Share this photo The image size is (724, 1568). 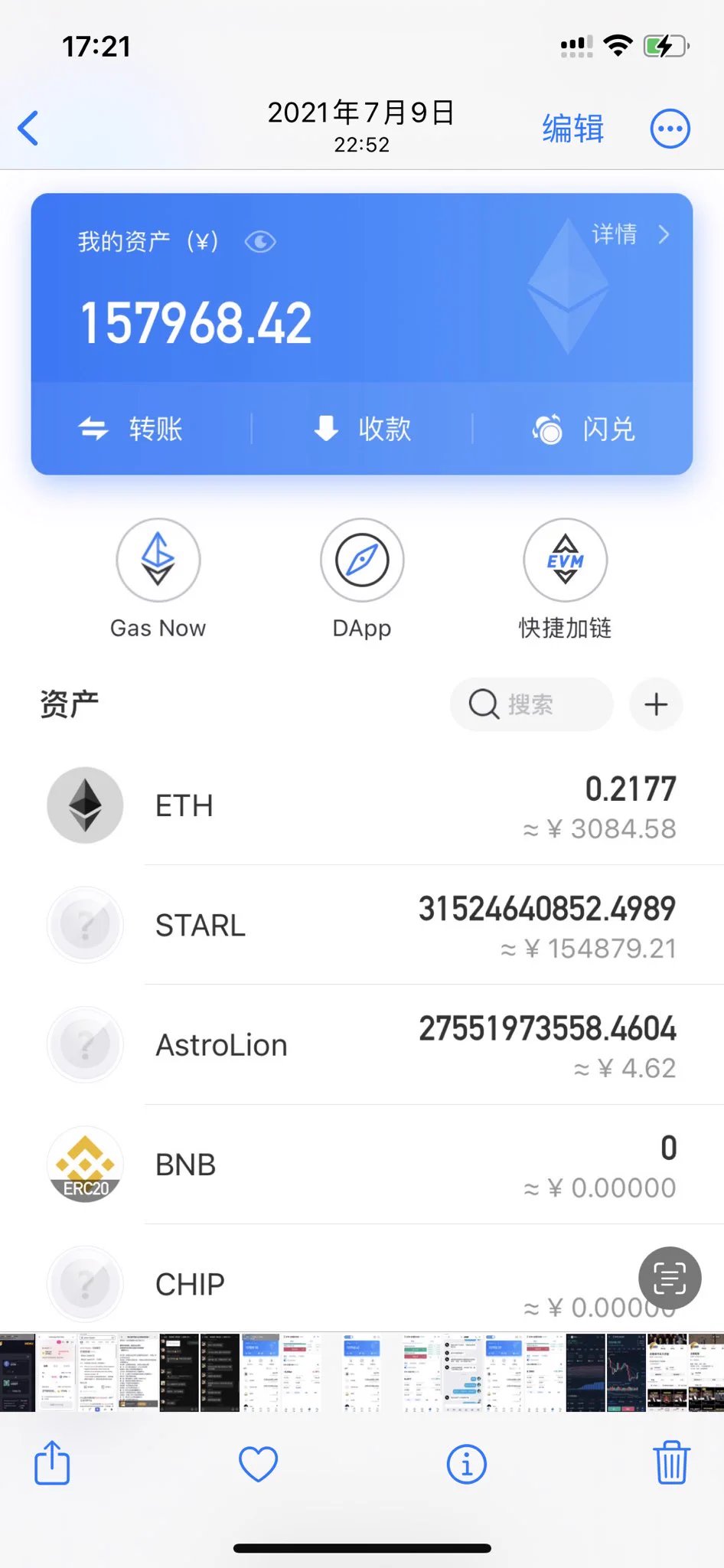(x=52, y=1463)
